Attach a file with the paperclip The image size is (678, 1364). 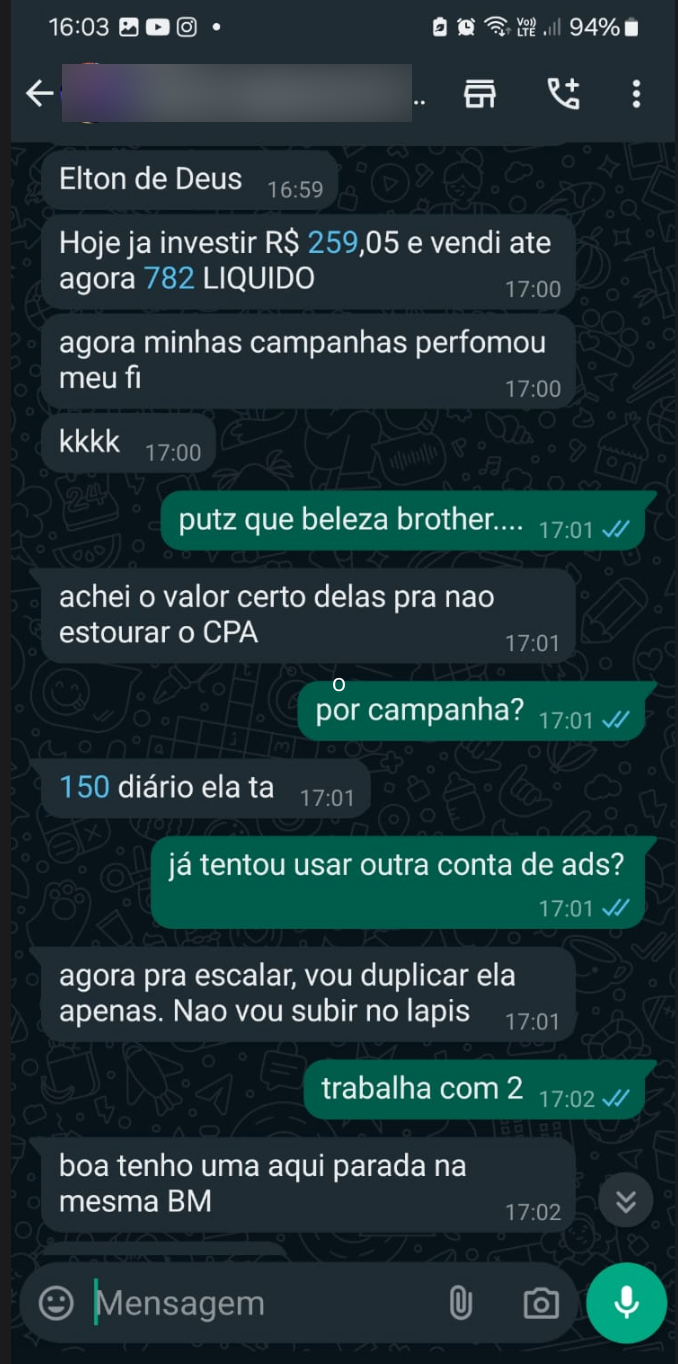tap(460, 1303)
